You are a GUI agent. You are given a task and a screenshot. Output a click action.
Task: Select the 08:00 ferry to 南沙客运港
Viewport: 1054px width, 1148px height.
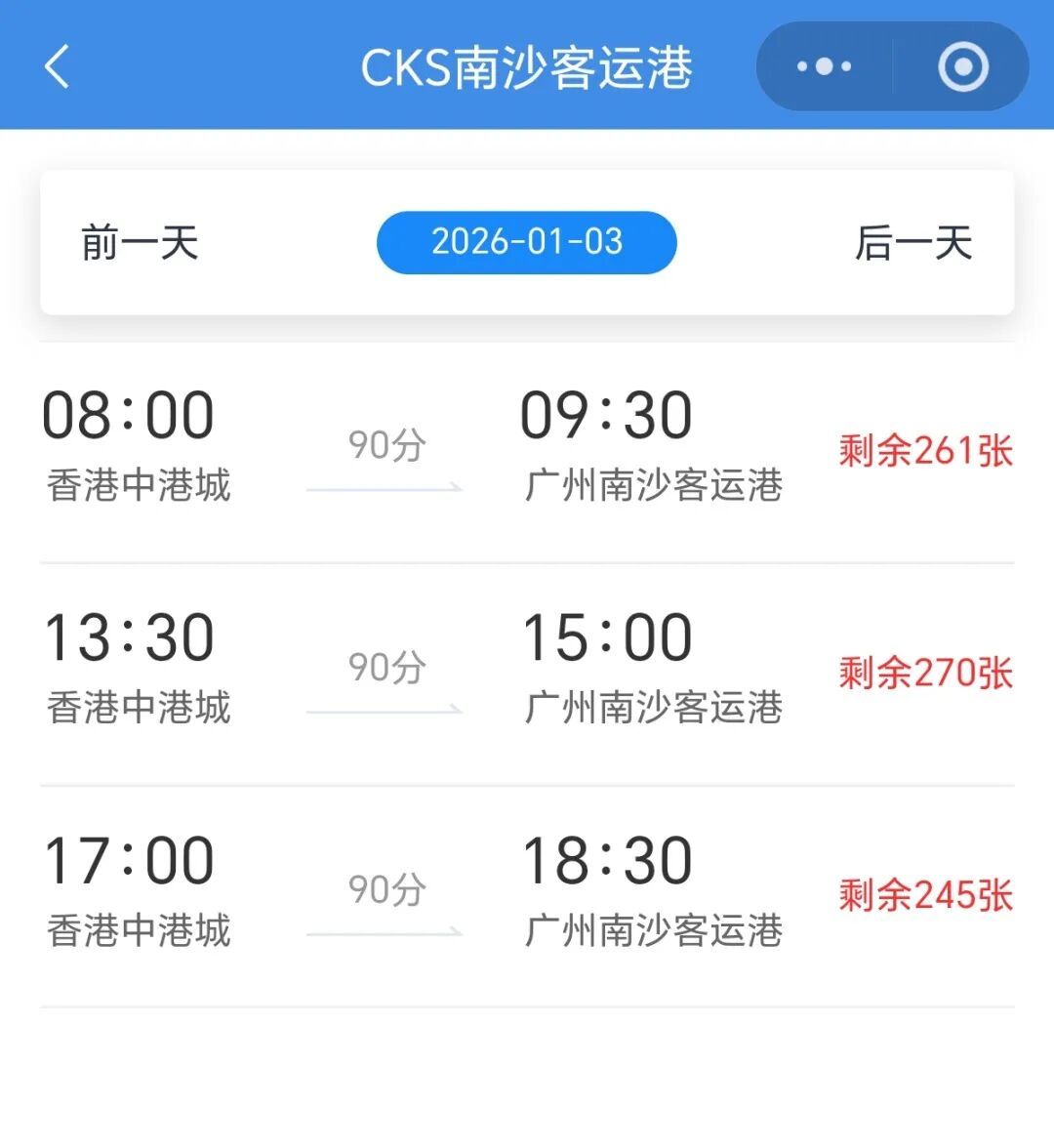pos(527,451)
